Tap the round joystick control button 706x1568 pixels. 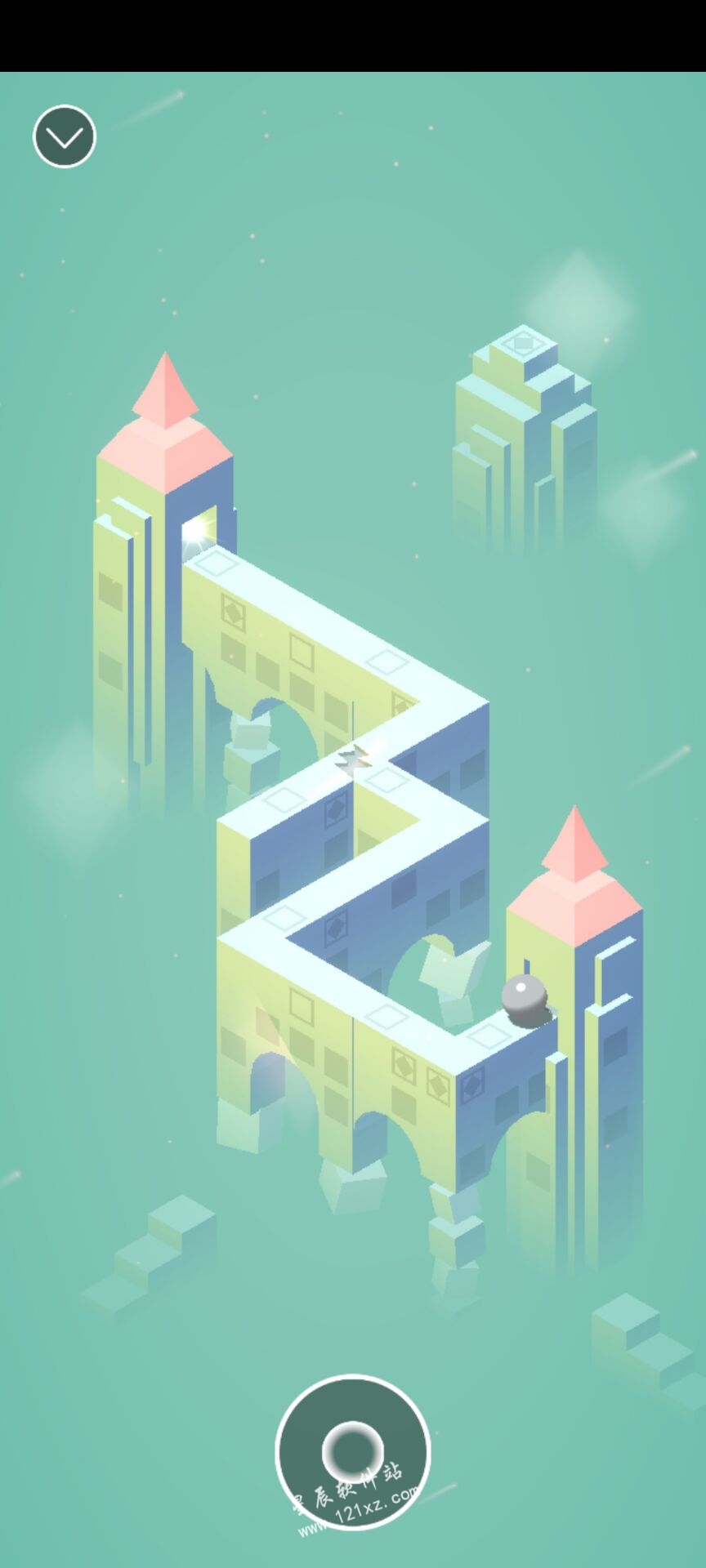pos(353,1451)
